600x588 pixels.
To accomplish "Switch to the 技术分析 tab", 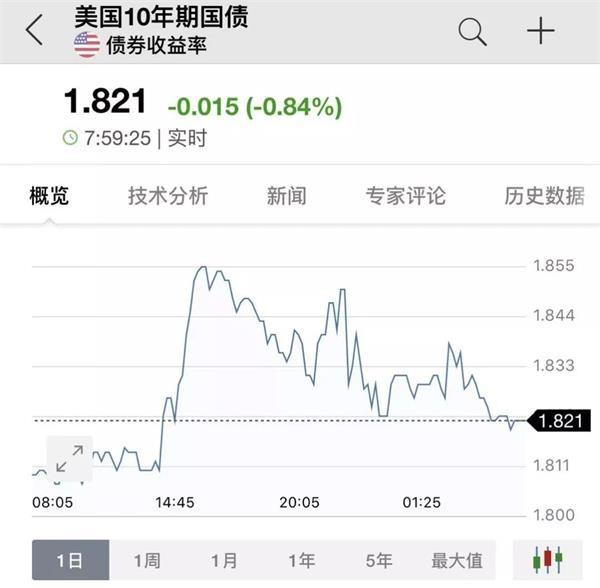I will (x=168, y=196).
